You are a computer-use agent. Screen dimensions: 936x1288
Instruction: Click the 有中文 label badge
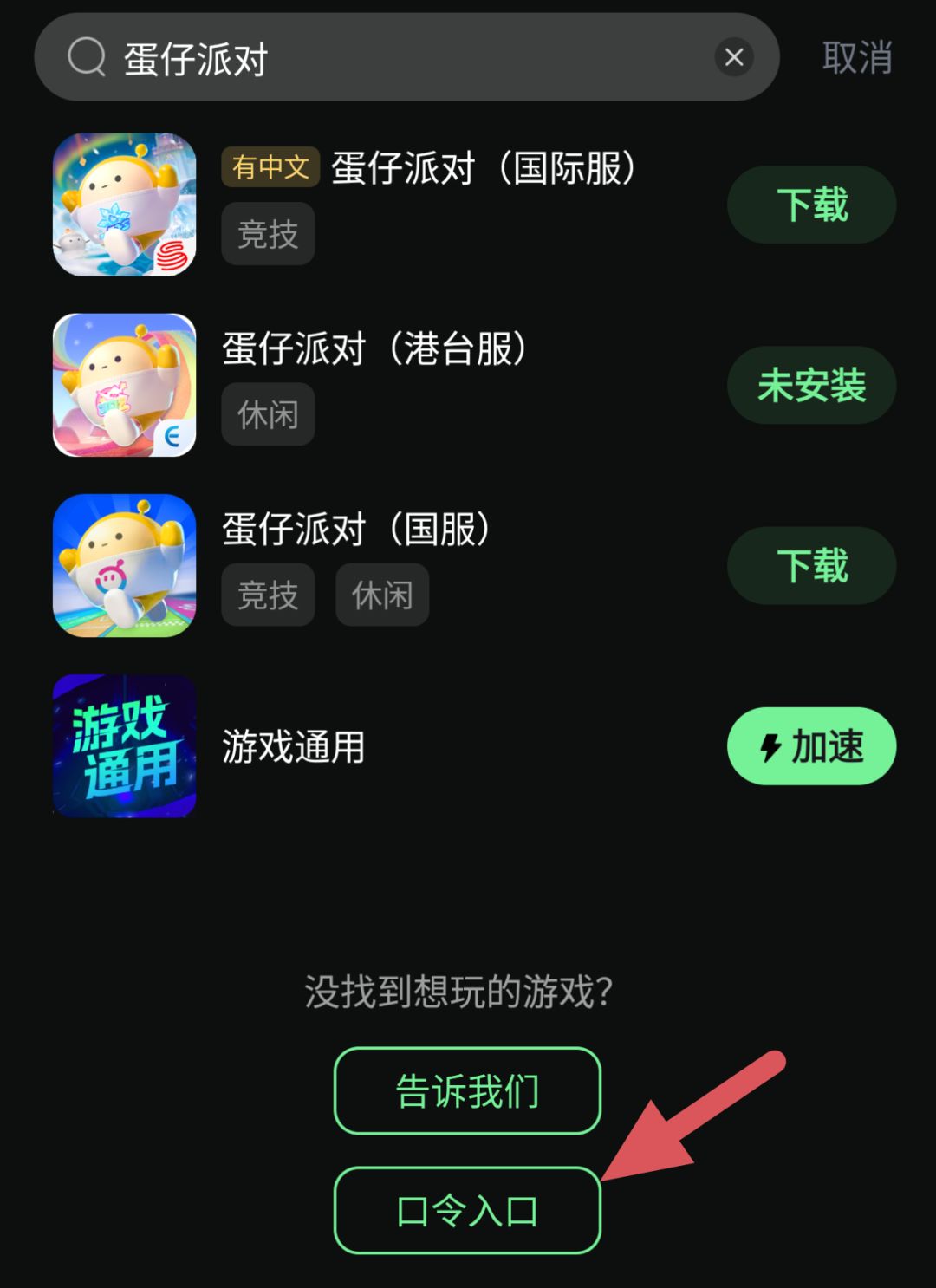point(270,166)
